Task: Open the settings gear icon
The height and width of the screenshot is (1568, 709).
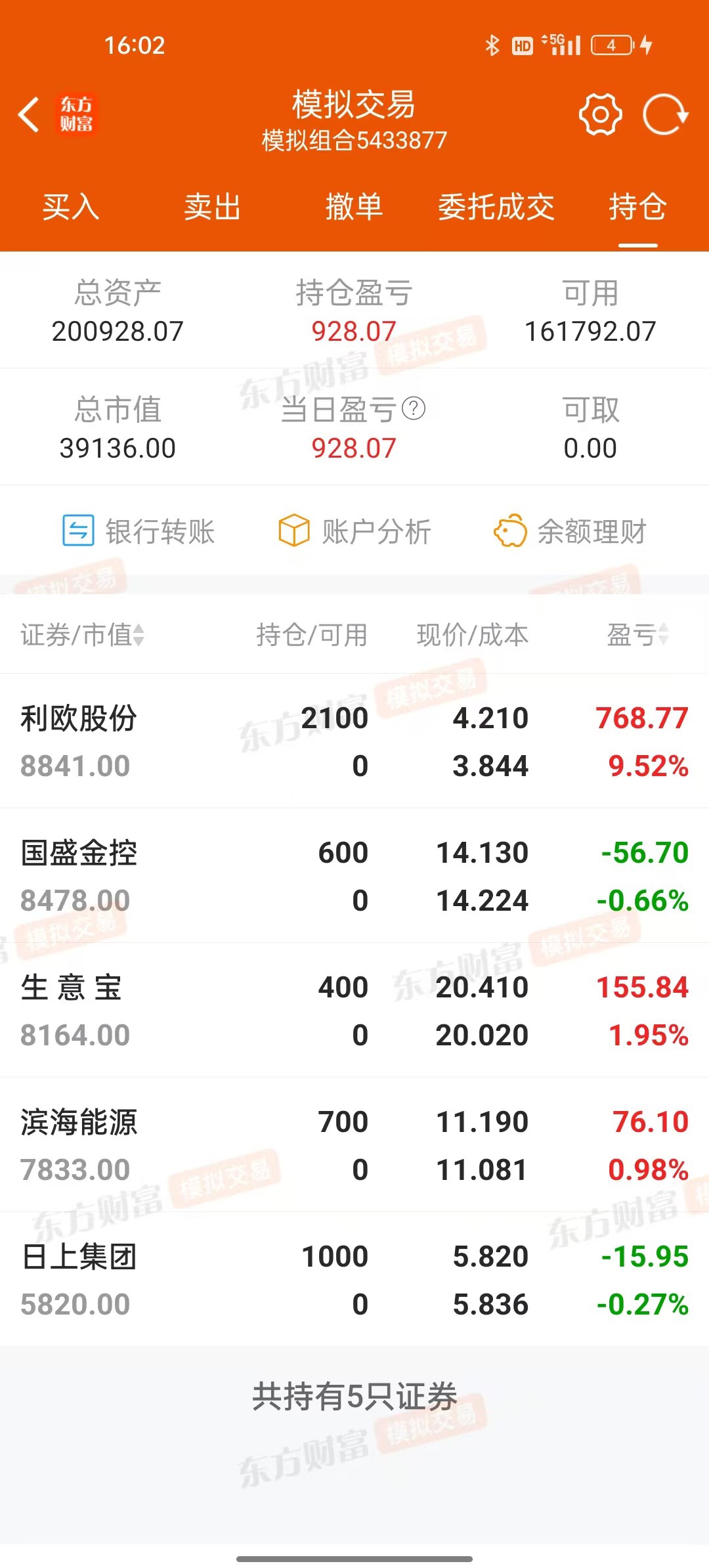Action: point(600,114)
